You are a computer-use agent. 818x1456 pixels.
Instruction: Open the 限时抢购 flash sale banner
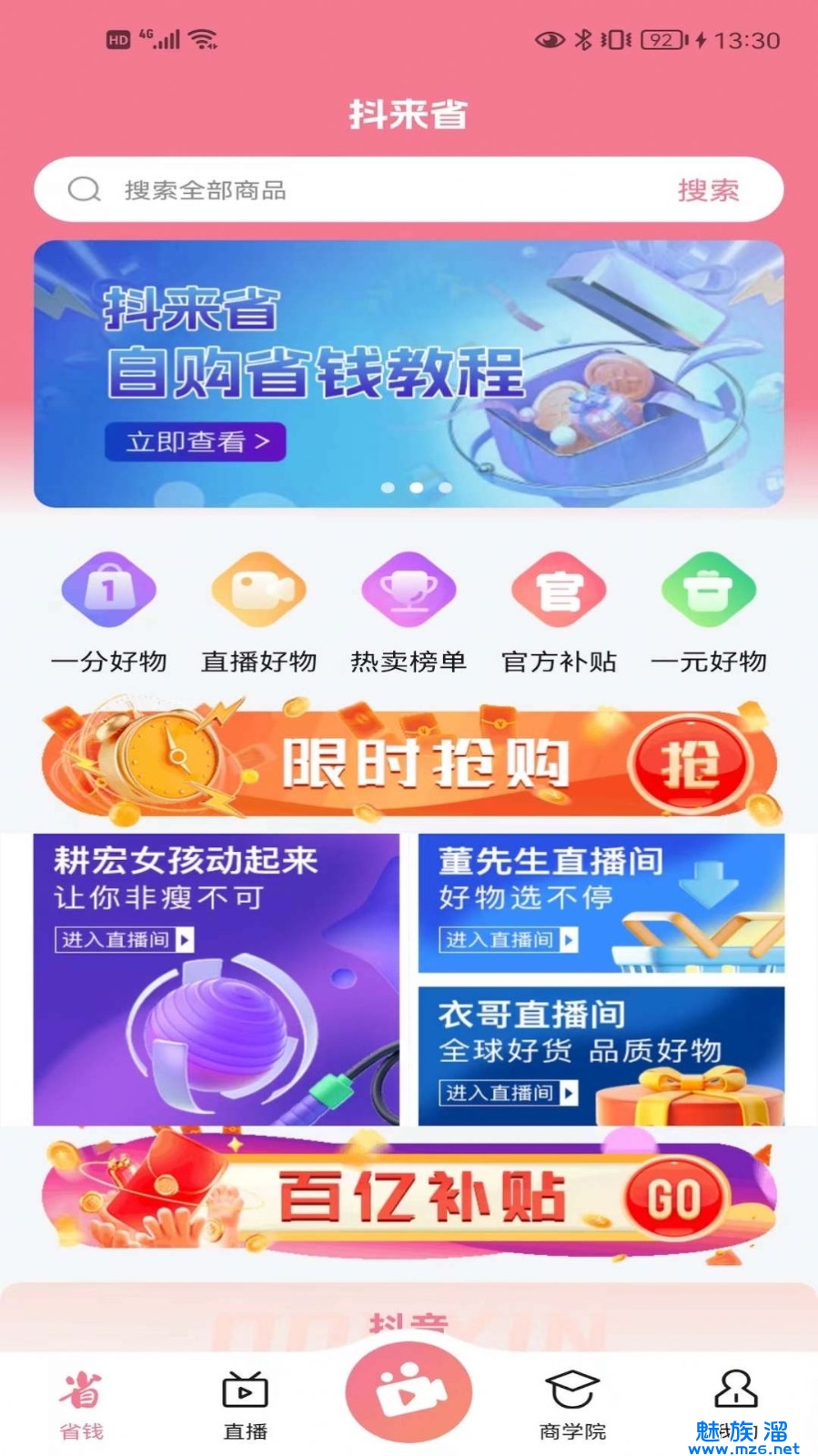click(x=409, y=763)
